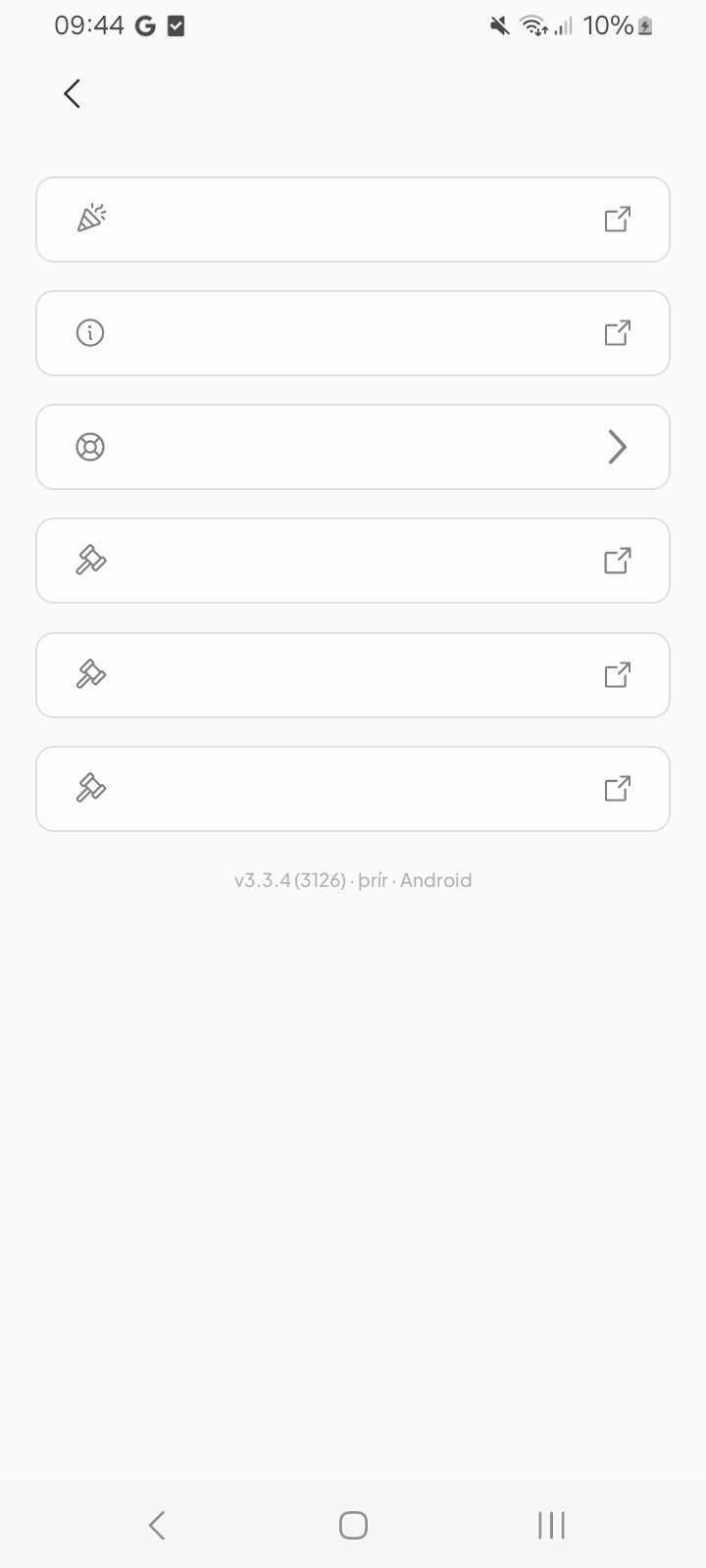Screen dimensions: 706x1568
Task: Go back using the top arrow
Action: coord(72,94)
